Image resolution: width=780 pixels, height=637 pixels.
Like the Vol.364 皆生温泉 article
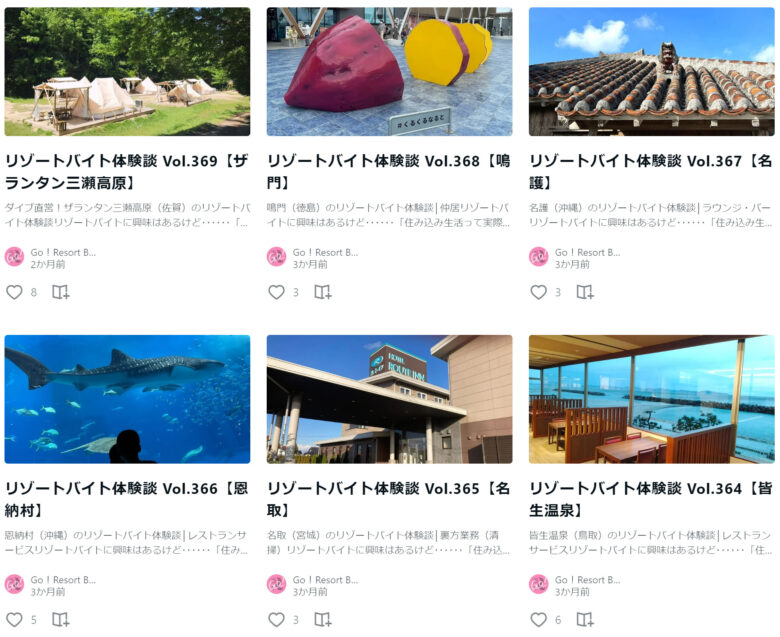pyautogui.click(x=538, y=619)
